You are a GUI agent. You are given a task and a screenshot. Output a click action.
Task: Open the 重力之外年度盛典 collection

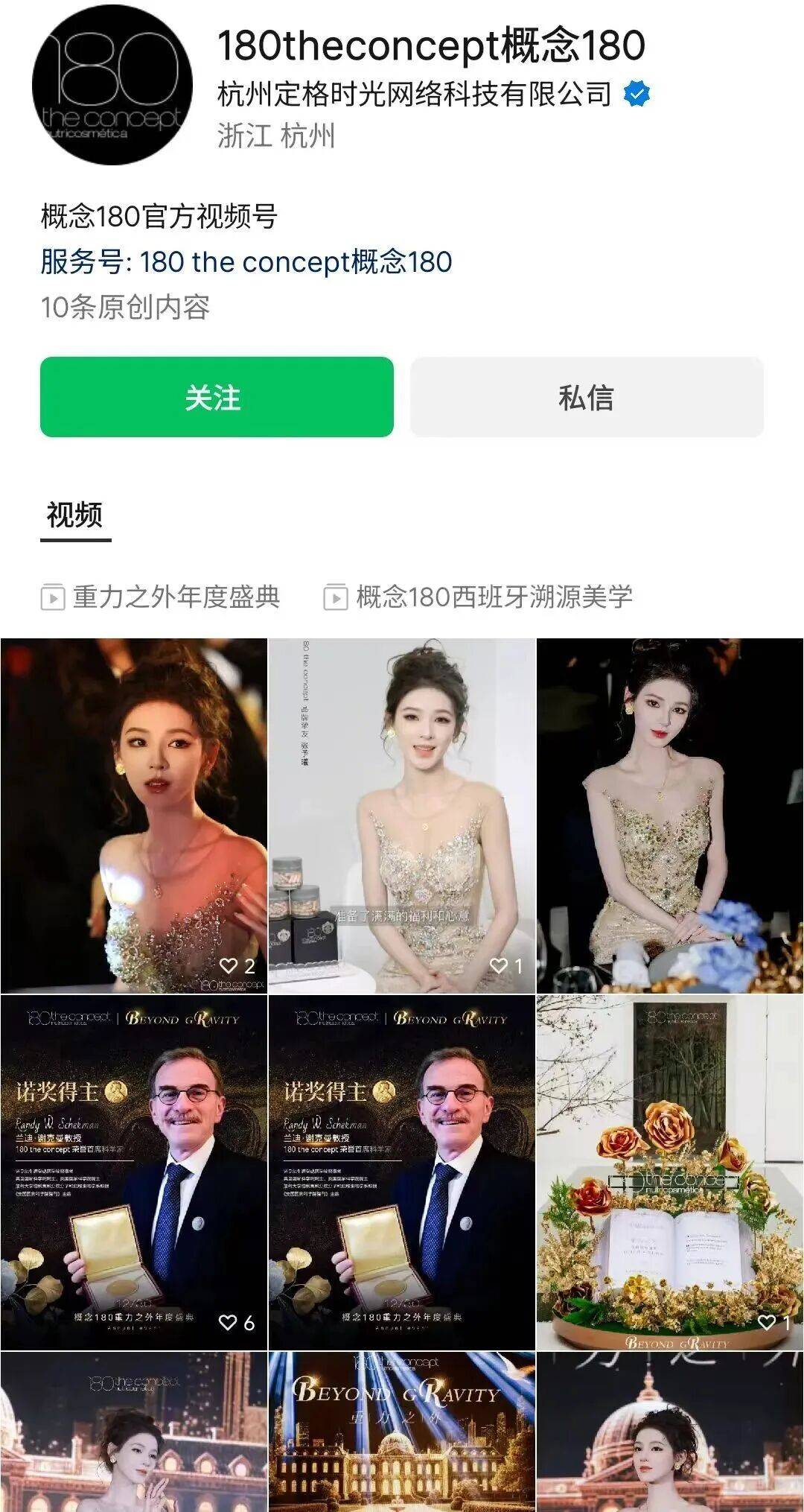pyautogui.click(x=161, y=597)
